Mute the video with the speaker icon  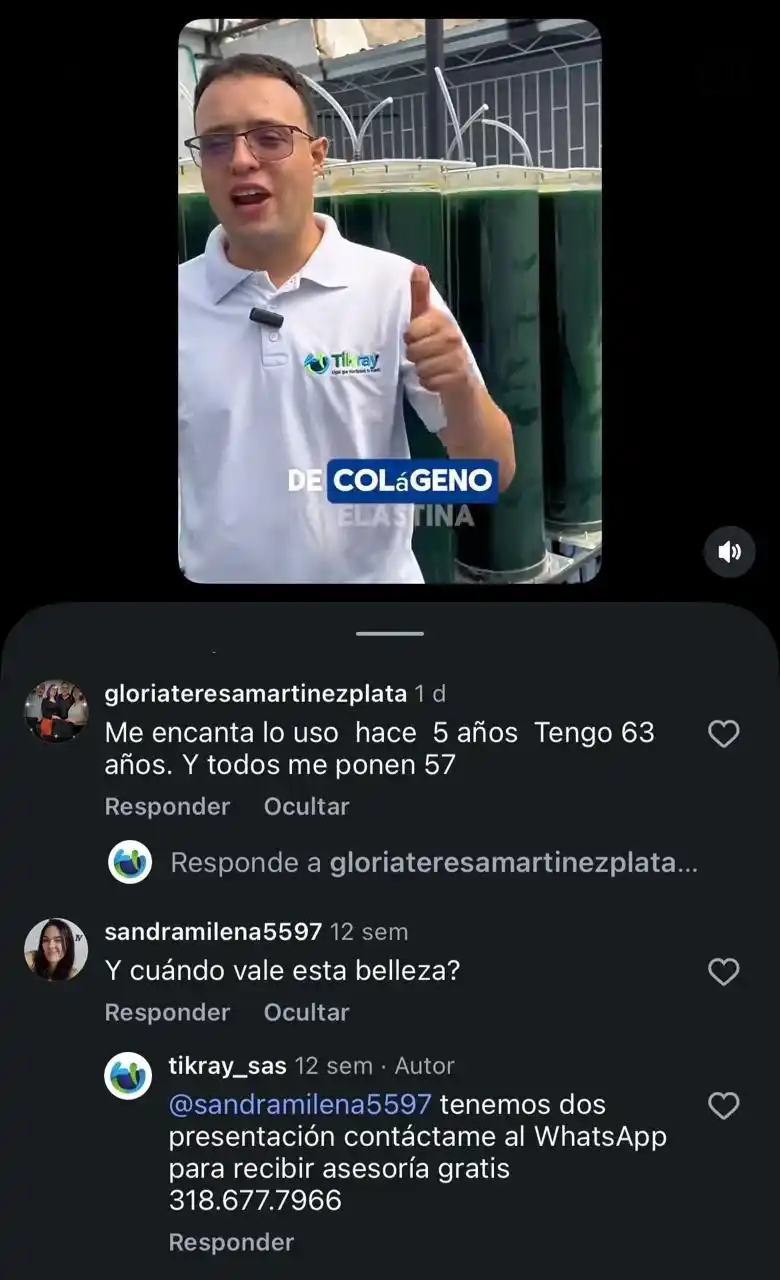click(729, 551)
